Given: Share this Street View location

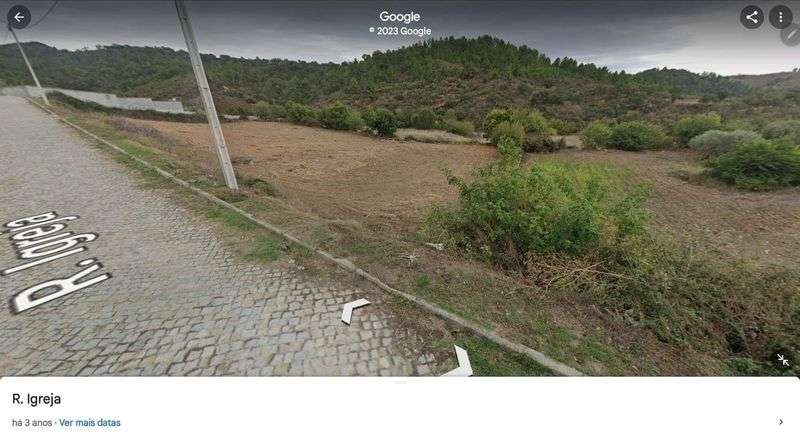Looking at the screenshot, I should click(752, 17).
